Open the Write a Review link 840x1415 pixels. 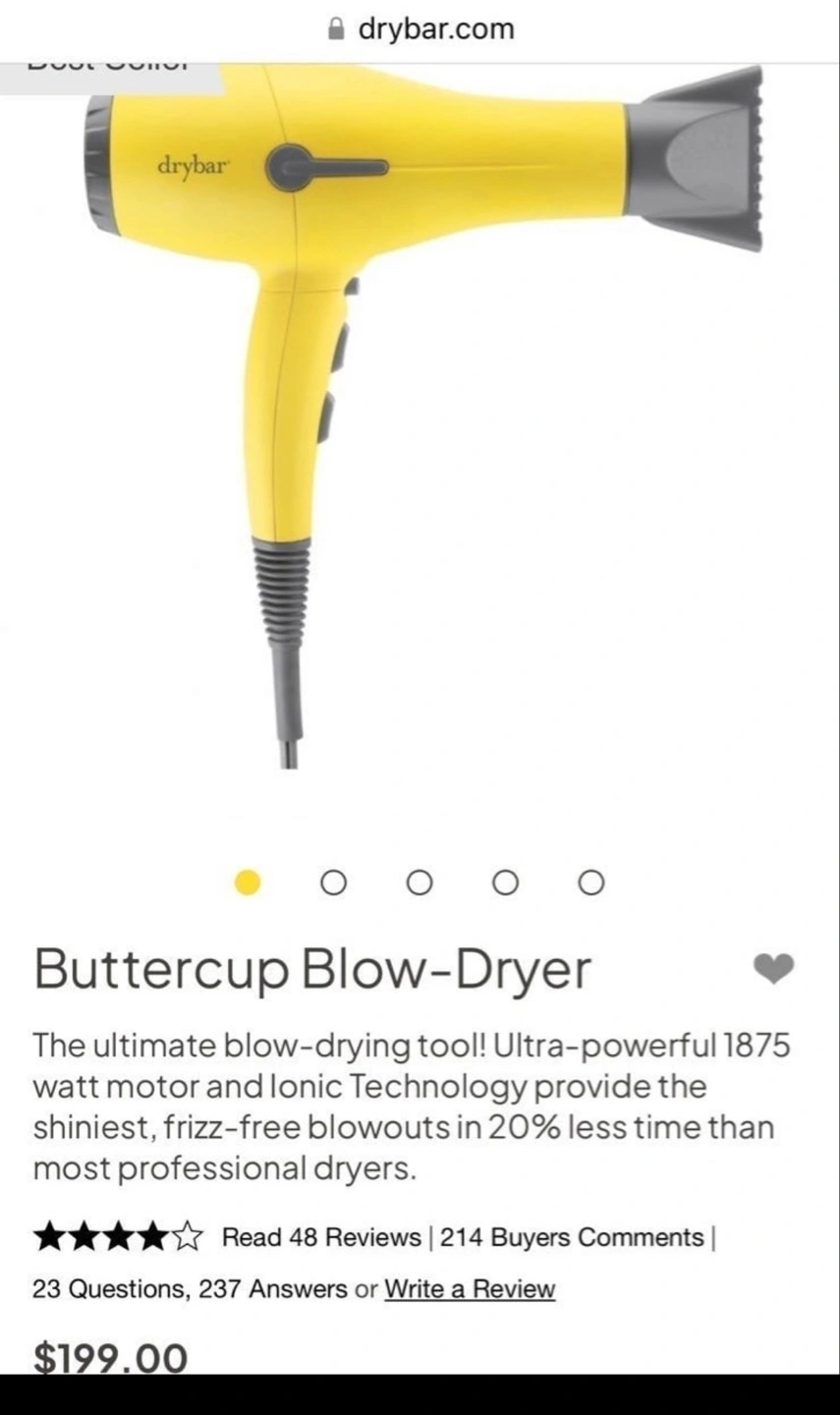pyautogui.click(x=470, y=1288)
